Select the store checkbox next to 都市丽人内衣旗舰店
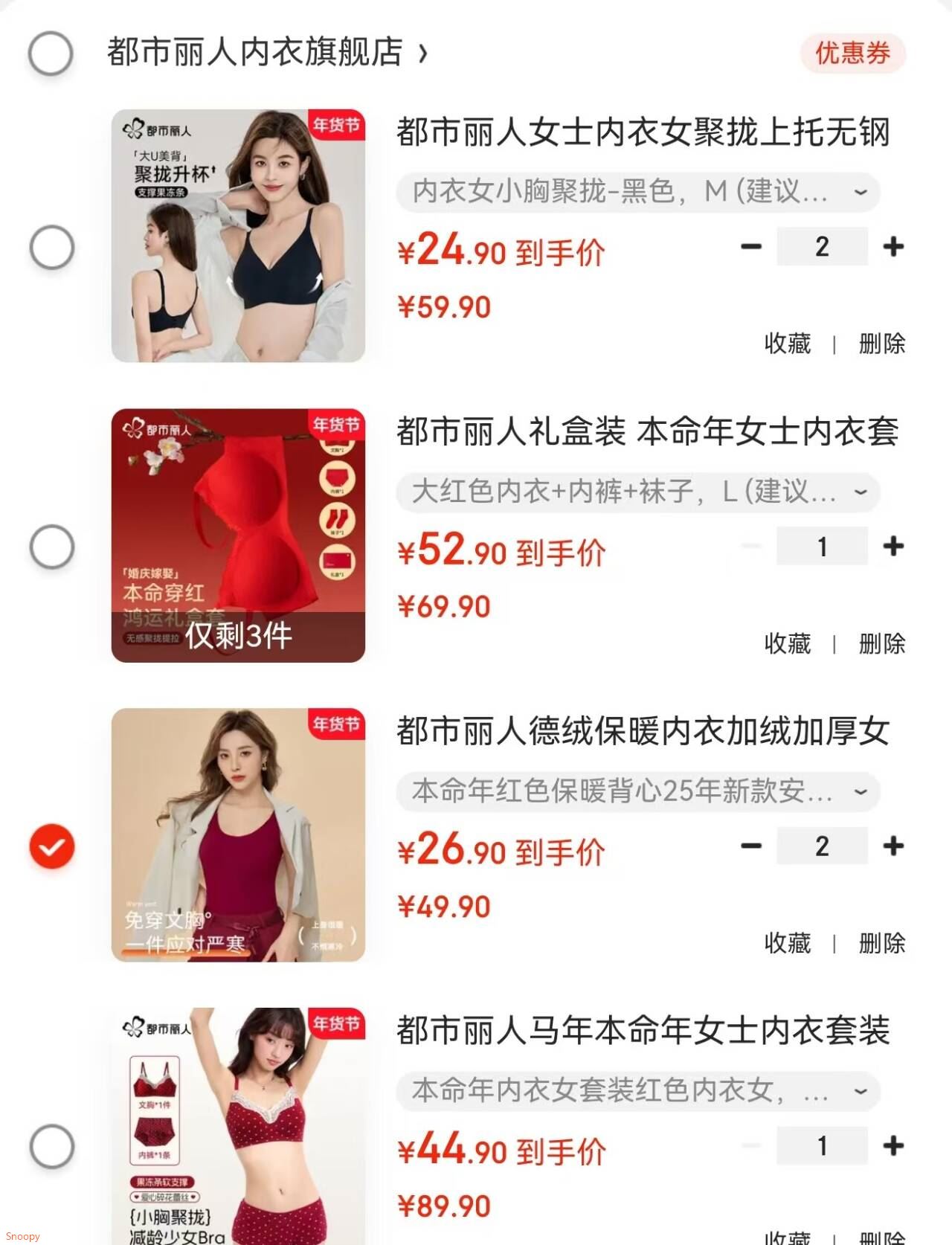 point(51,54)
